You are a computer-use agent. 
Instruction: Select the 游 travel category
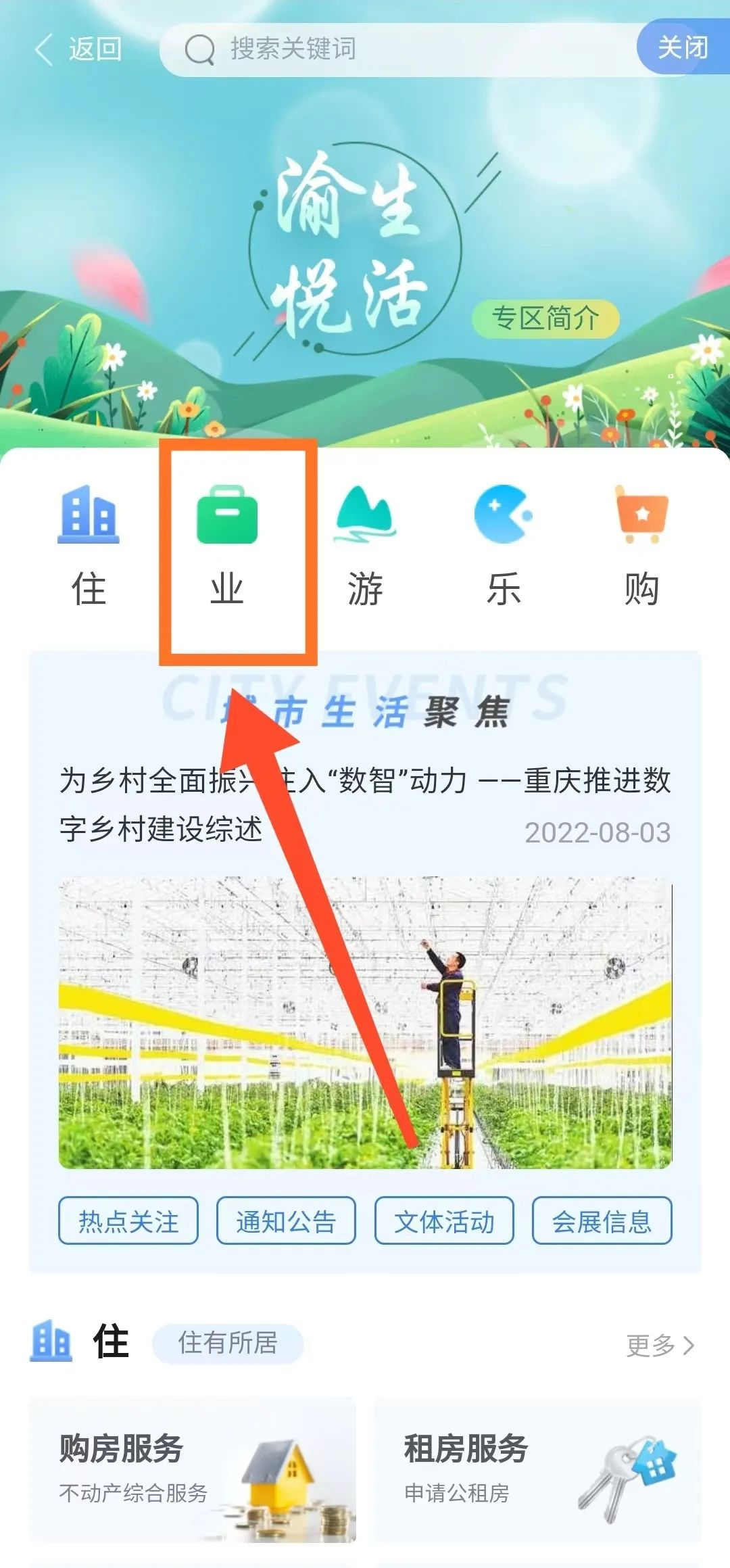(365, 546)
